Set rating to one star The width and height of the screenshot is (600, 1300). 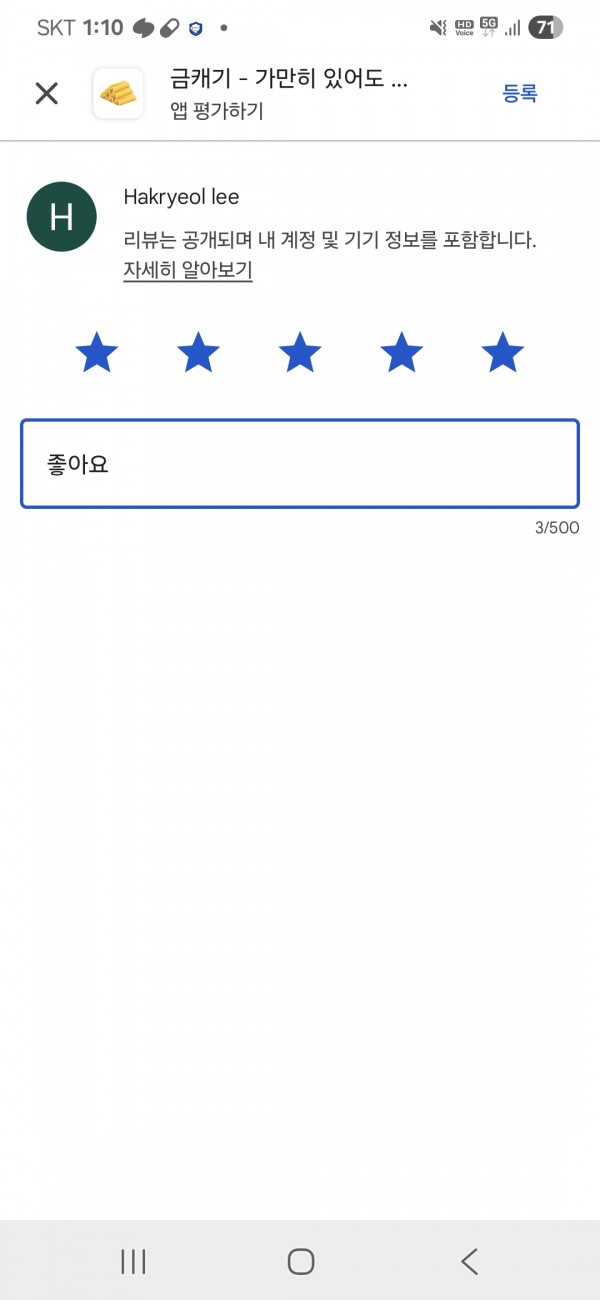pos(97,353)
